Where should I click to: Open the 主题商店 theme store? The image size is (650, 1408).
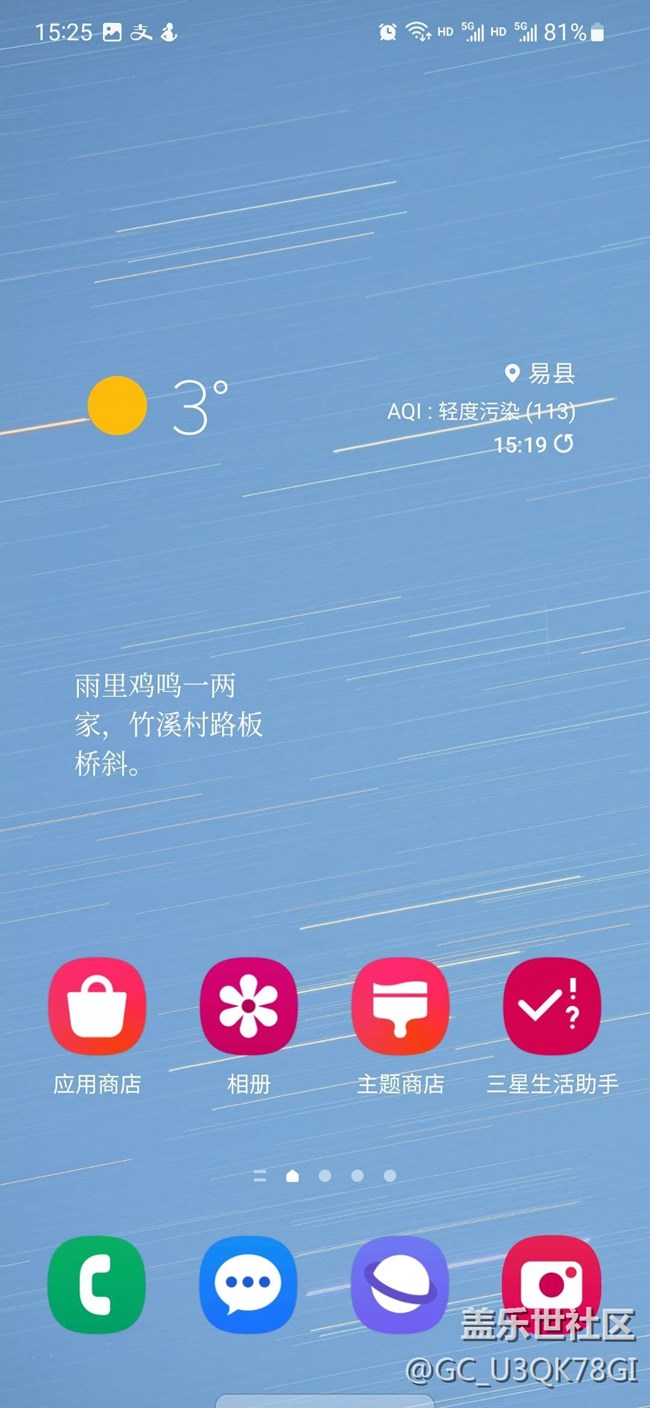point(400,1006)
